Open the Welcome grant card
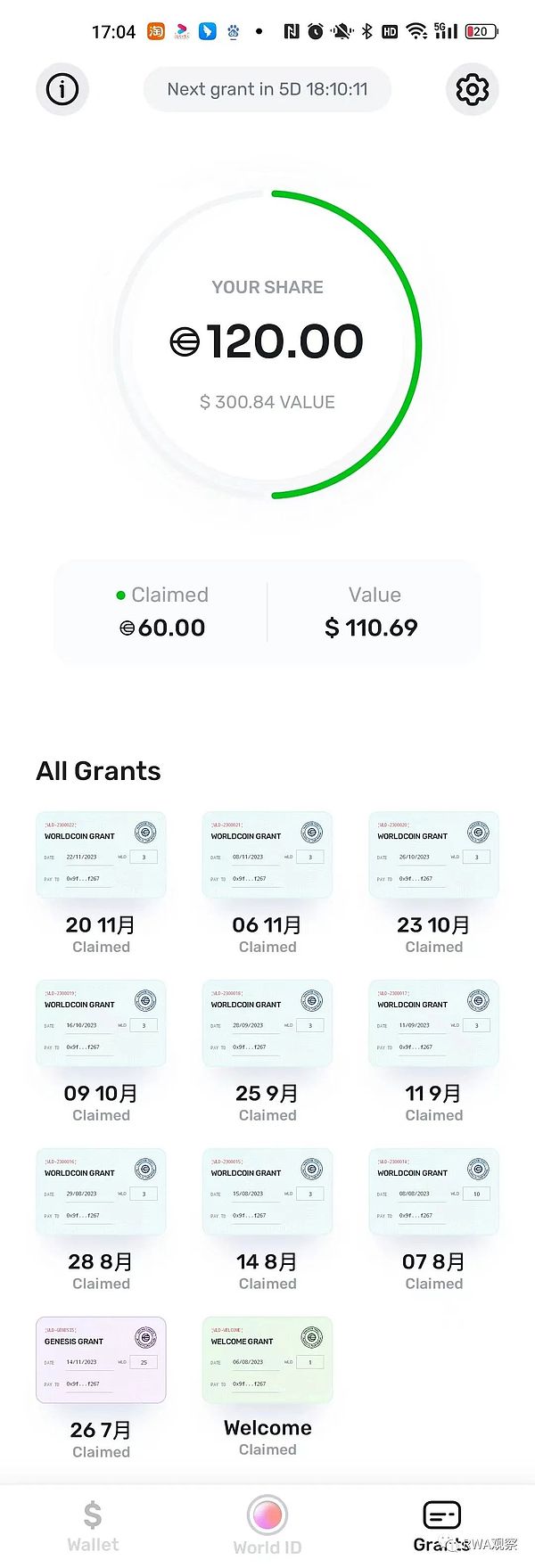Screen dimensions: 535x1568 [x=267, y=1360]
